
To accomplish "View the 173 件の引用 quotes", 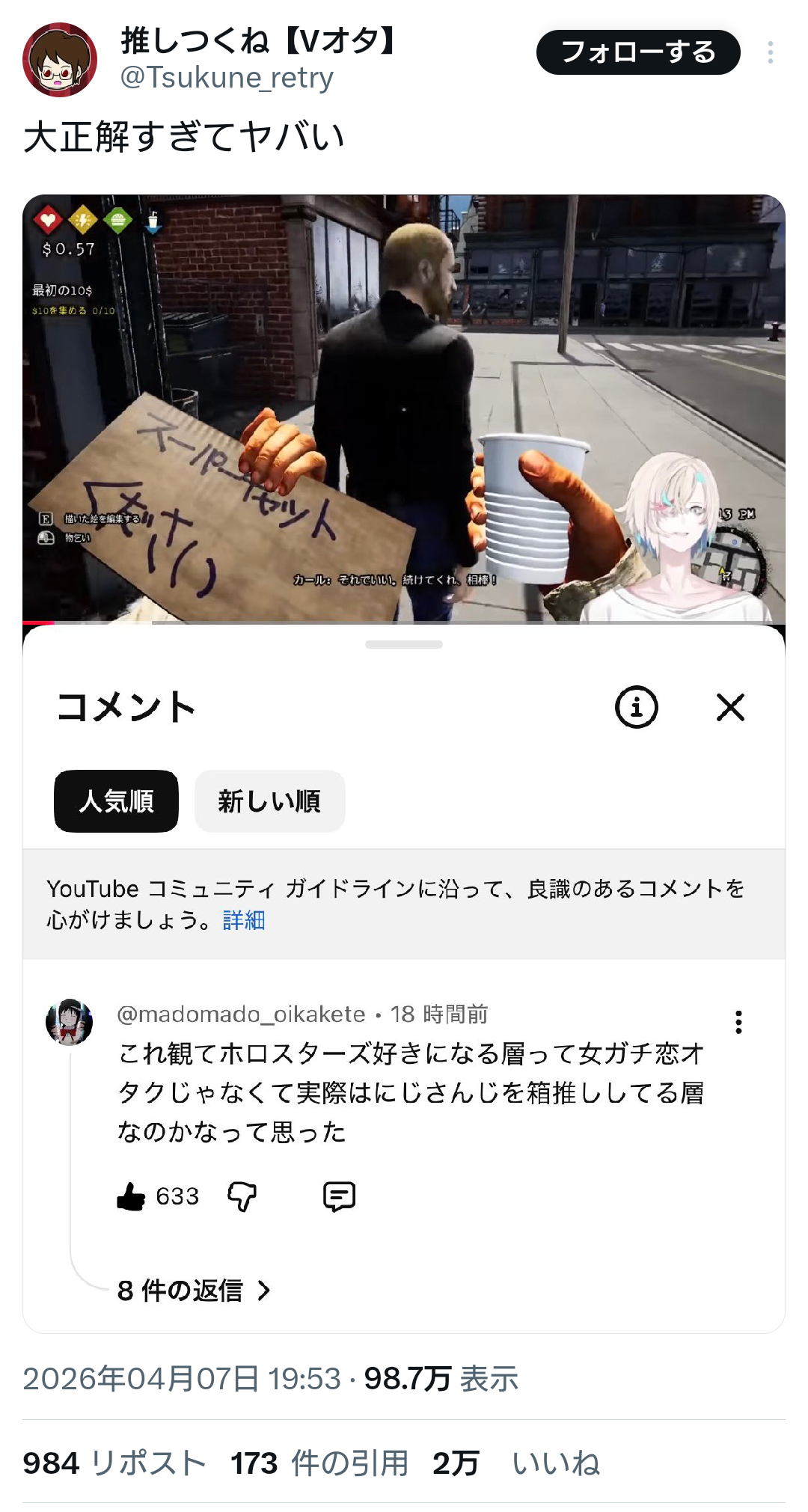I will [319, 1463].
